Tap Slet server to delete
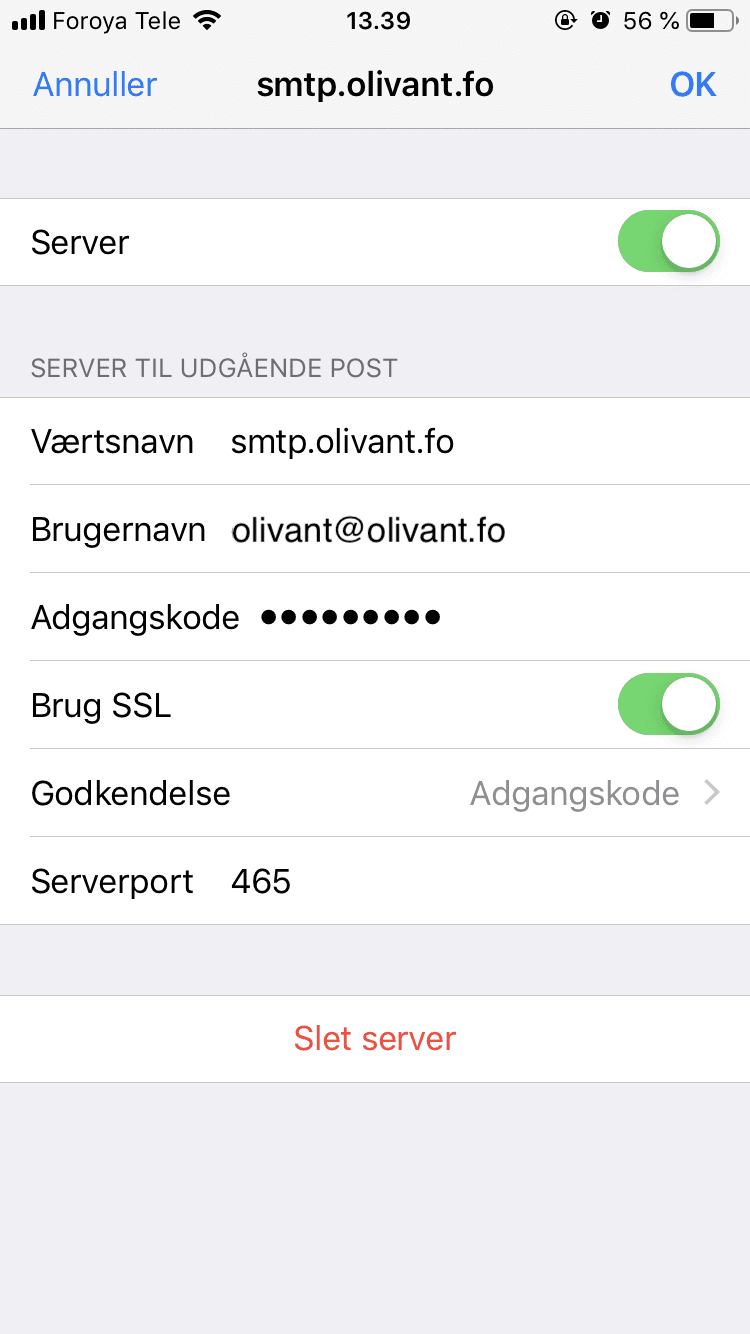 [375, 1038]
